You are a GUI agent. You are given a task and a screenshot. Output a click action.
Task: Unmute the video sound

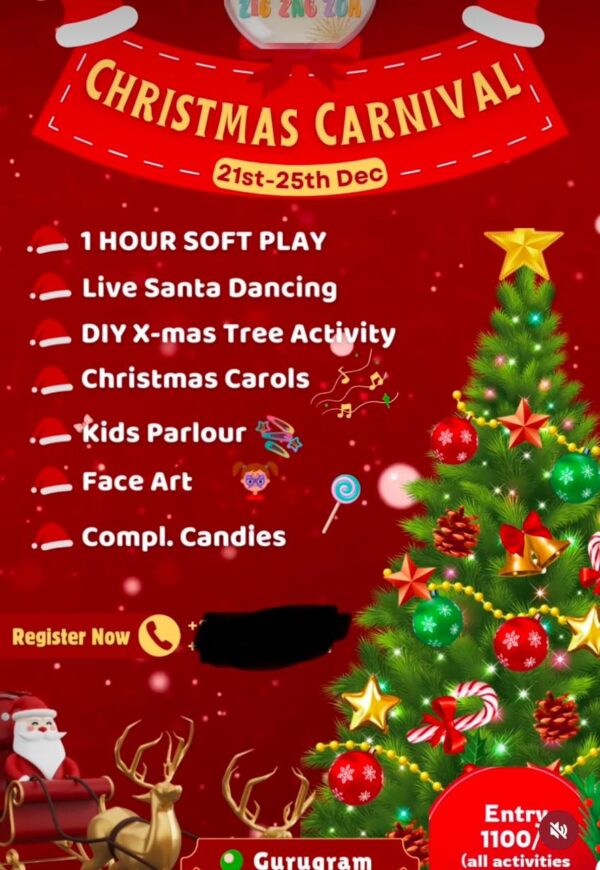(559, 830)
